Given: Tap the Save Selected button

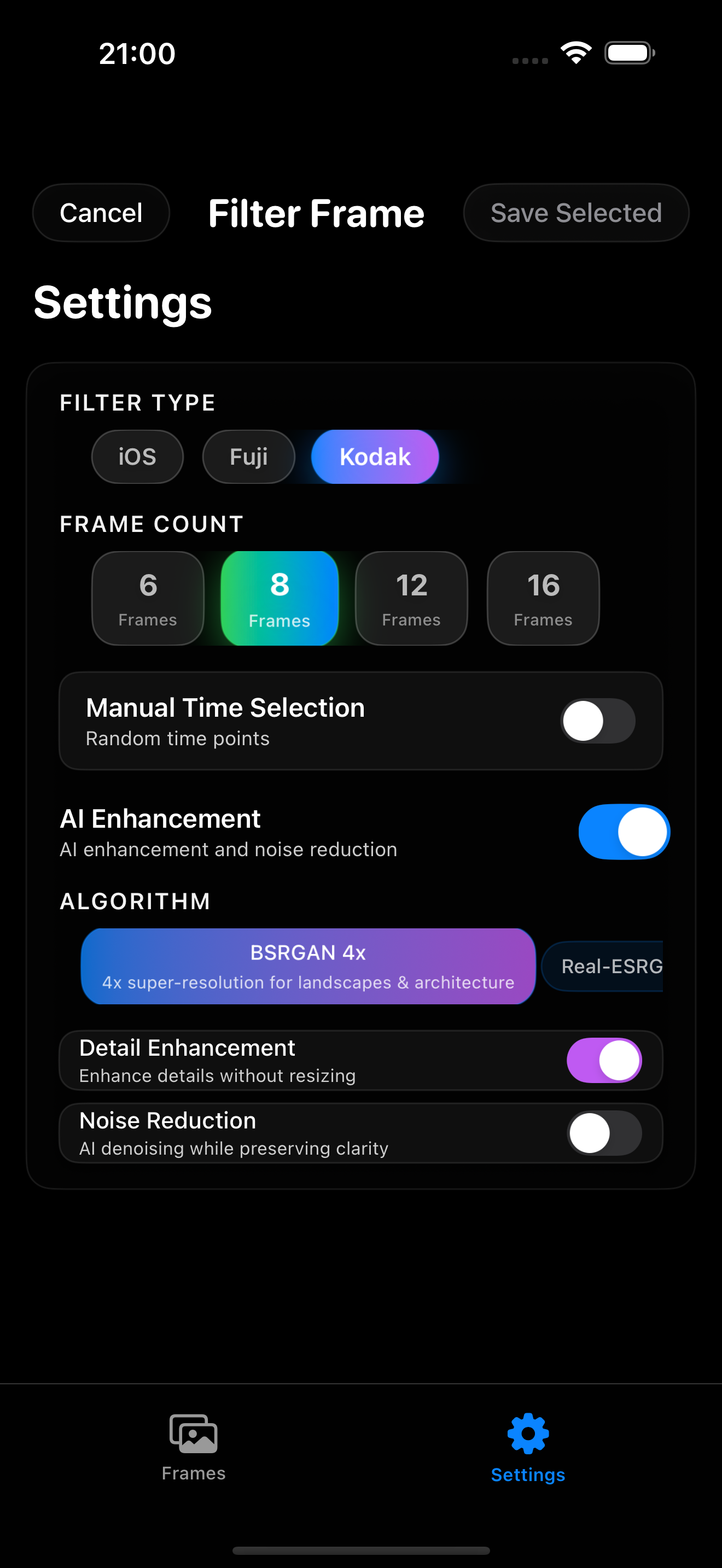Looking at the screenshot, I should 576,213.
